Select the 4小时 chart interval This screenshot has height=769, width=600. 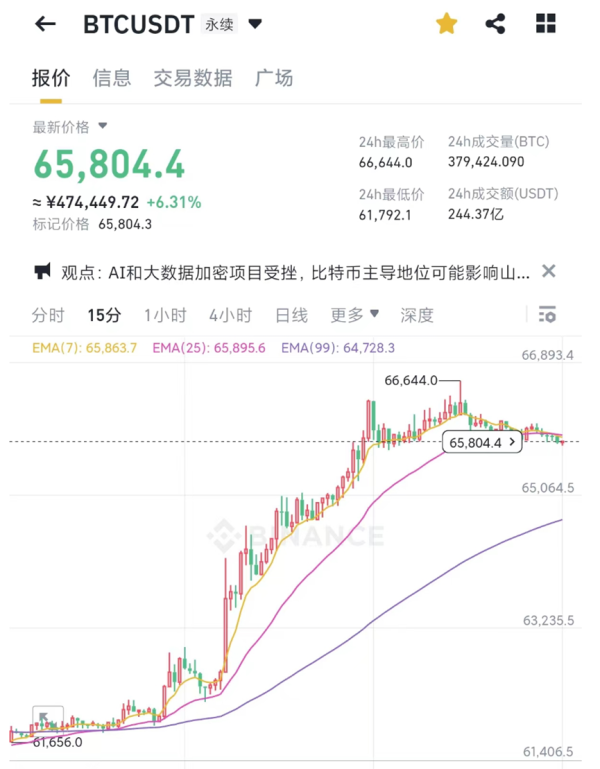230,315
